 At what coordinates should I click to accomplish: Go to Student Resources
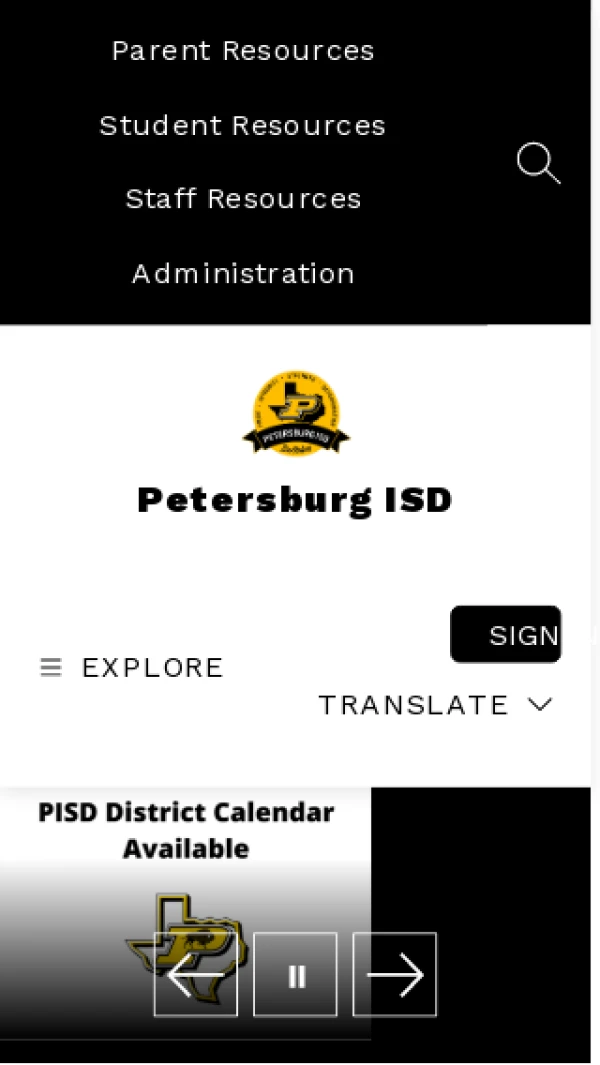point(243,126)
